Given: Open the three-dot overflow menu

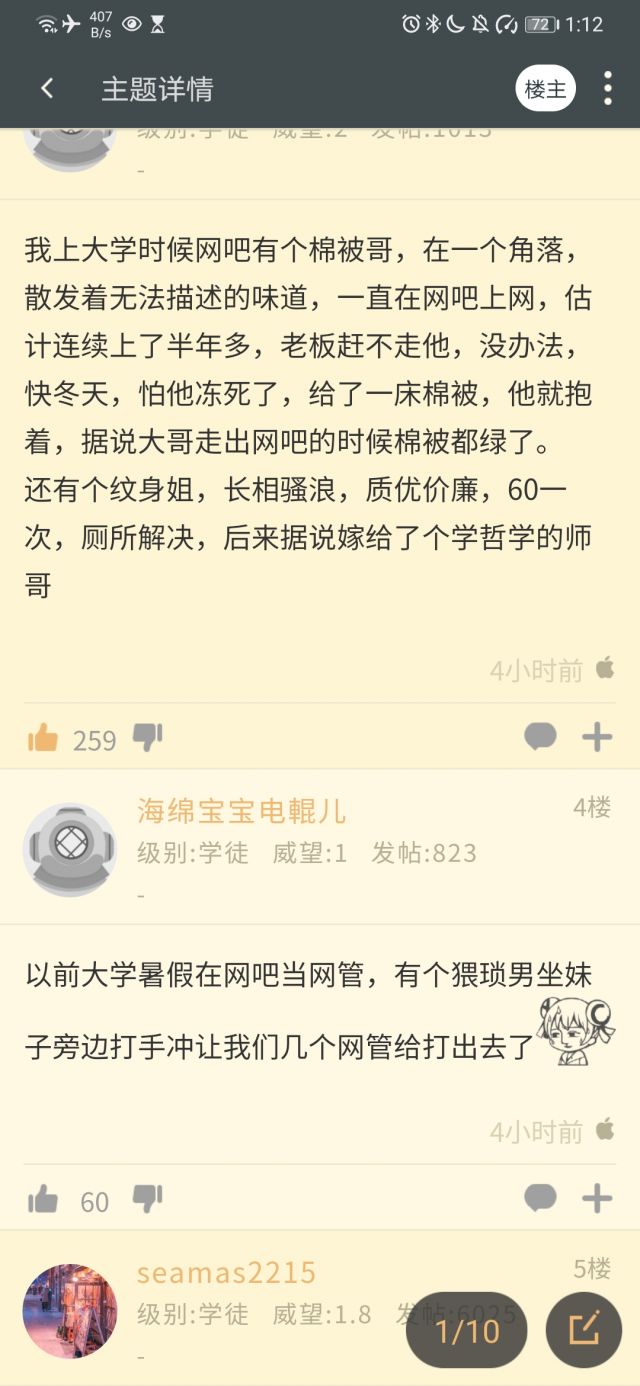Looking at the screenshot, I should click(607, 89).
